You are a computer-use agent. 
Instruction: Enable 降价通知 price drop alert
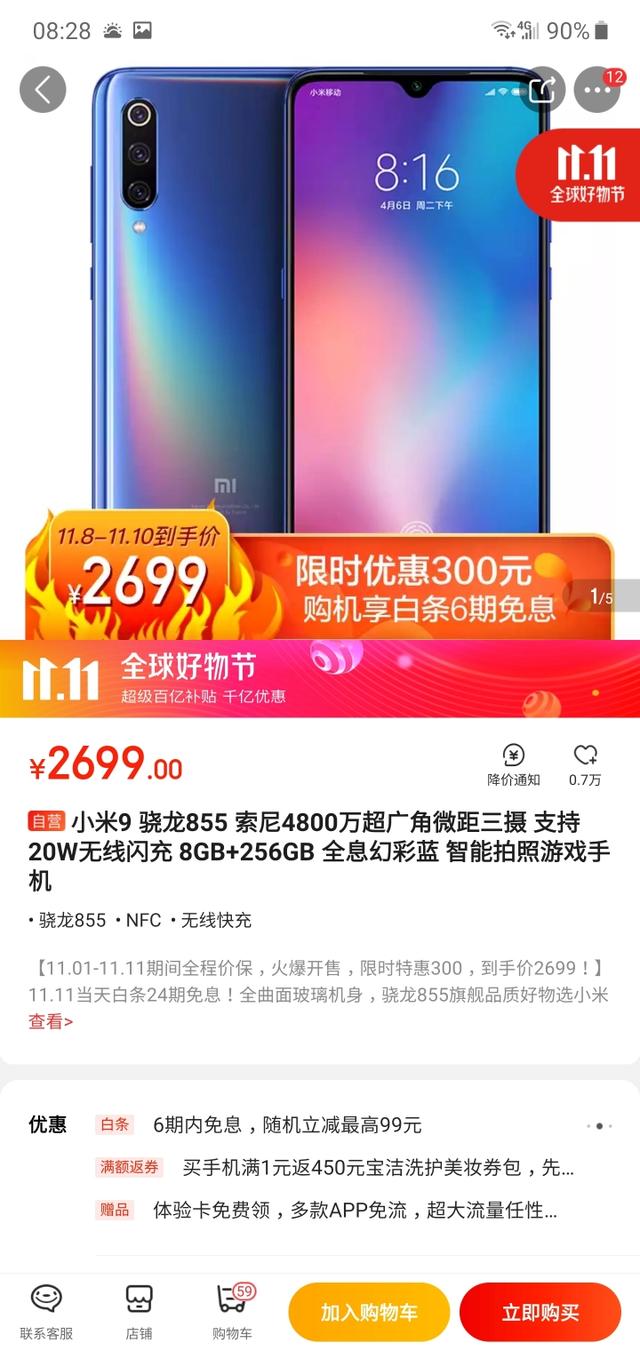tap(514, 765)
